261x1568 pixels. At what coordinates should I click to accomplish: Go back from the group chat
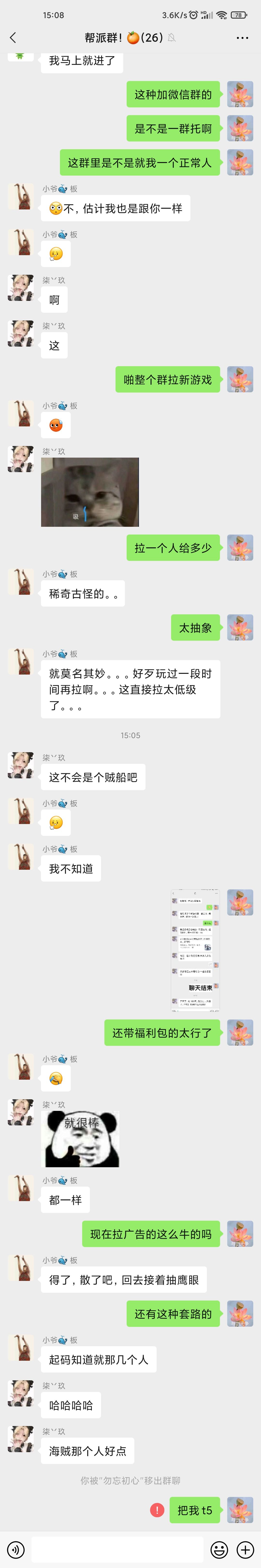[x=13, y=38]
